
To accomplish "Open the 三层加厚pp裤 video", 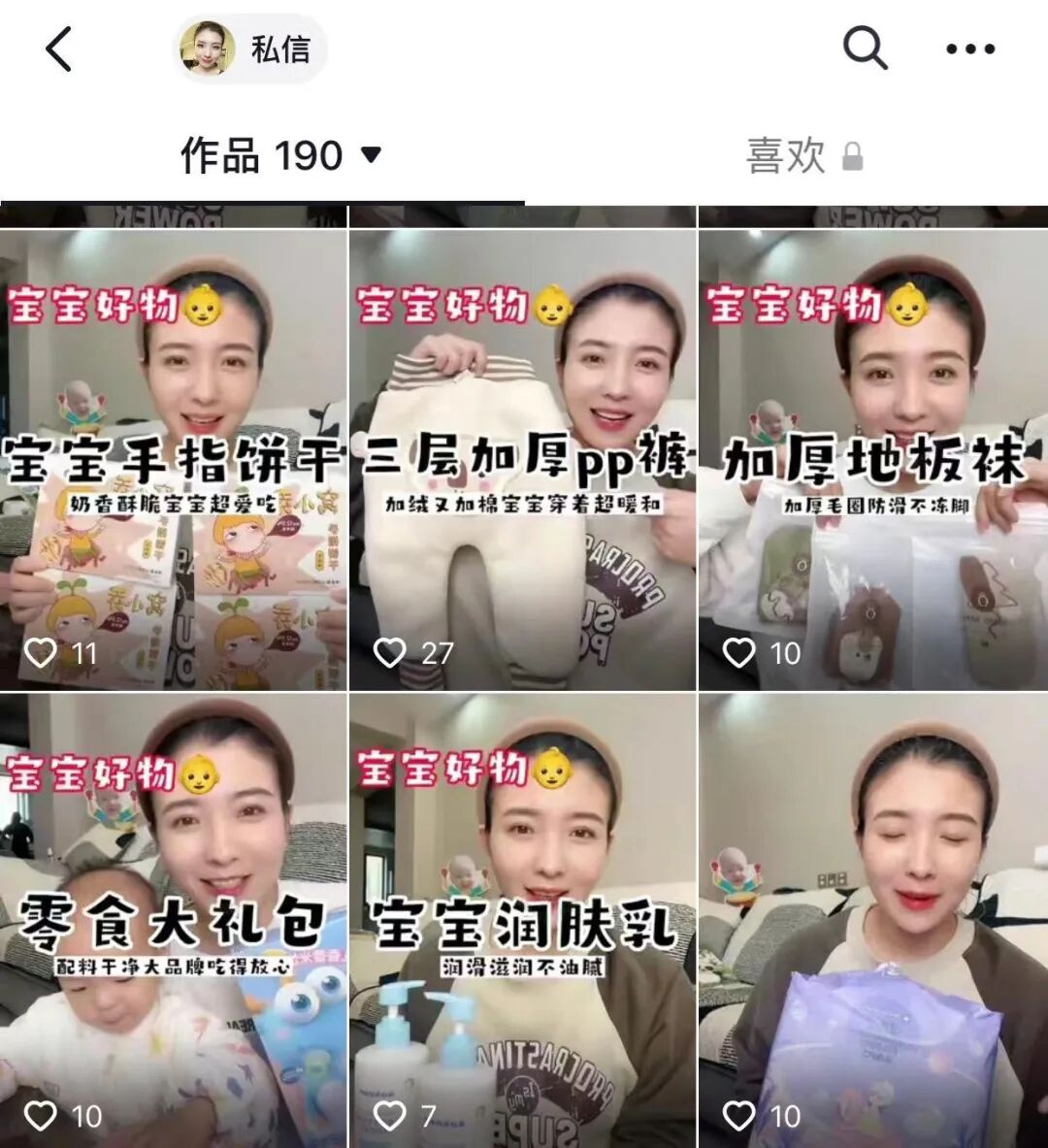I will pyautogui.click(x=522, y=458).
